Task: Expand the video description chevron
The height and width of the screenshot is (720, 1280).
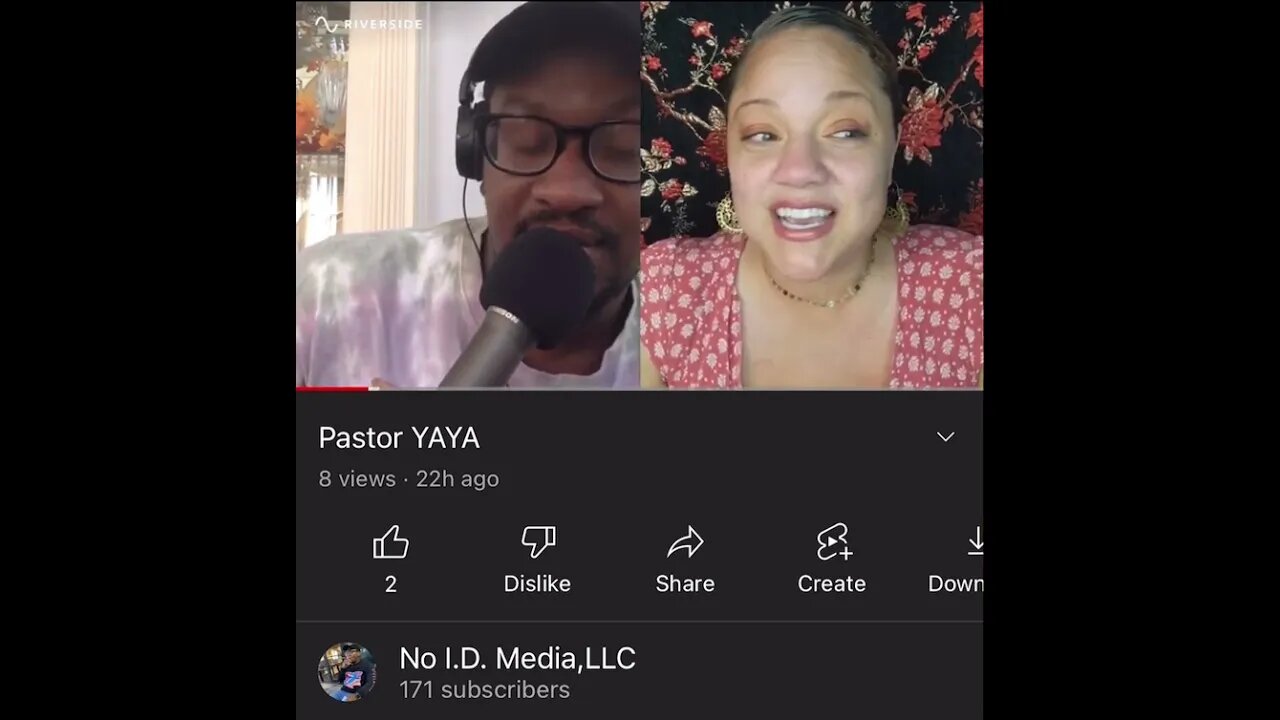Action: click(945, 437)
